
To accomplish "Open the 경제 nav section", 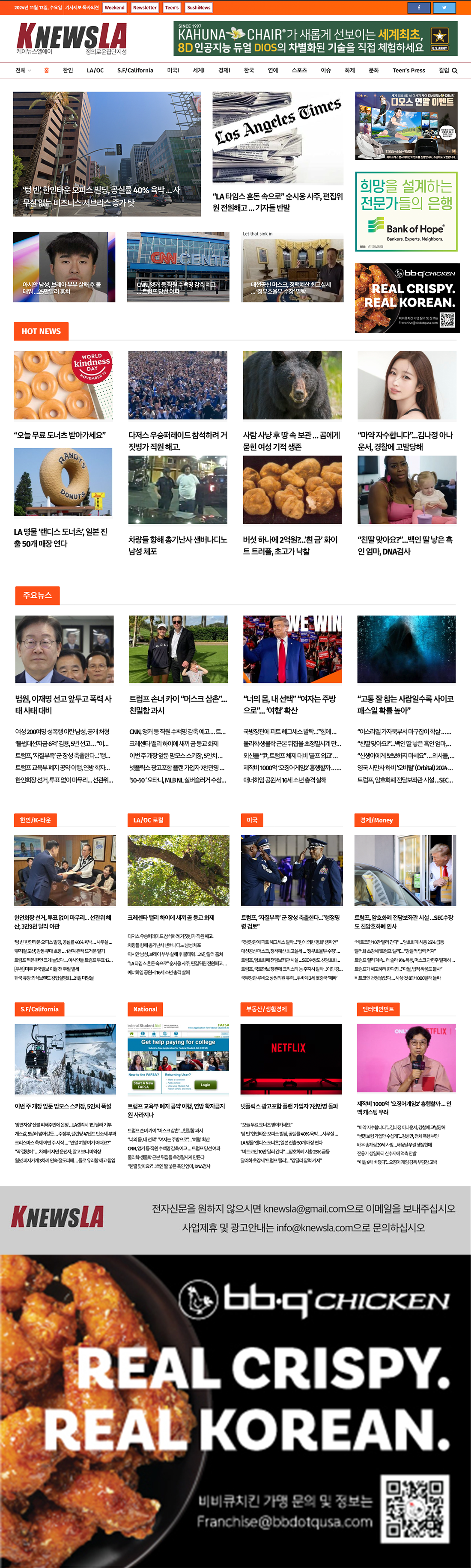I will (224, 71).
